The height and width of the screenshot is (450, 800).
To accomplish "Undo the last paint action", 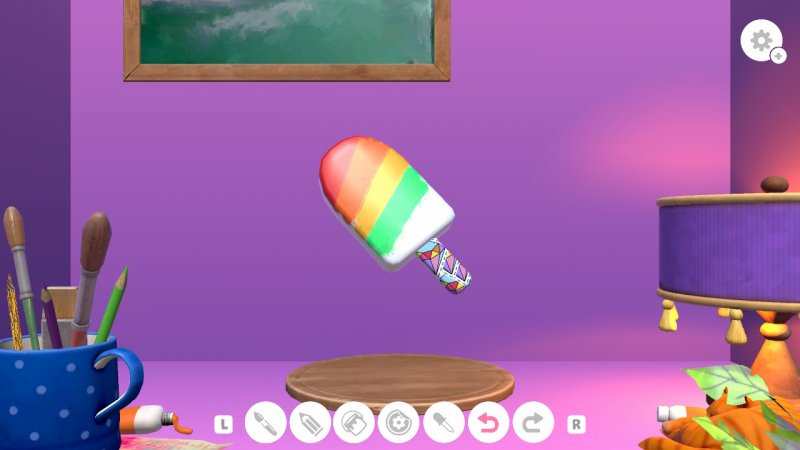I will [x=488, y=423].
